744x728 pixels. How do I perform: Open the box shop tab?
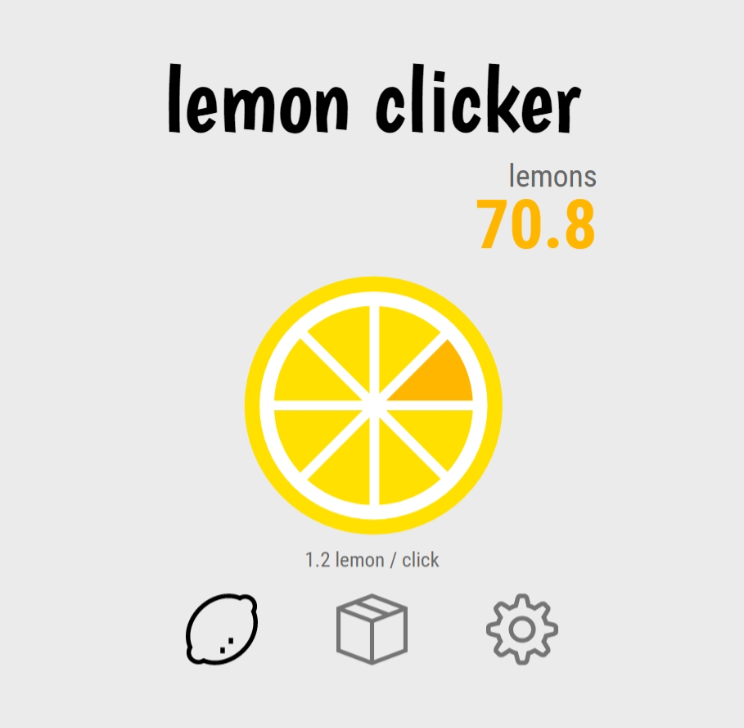371,629
